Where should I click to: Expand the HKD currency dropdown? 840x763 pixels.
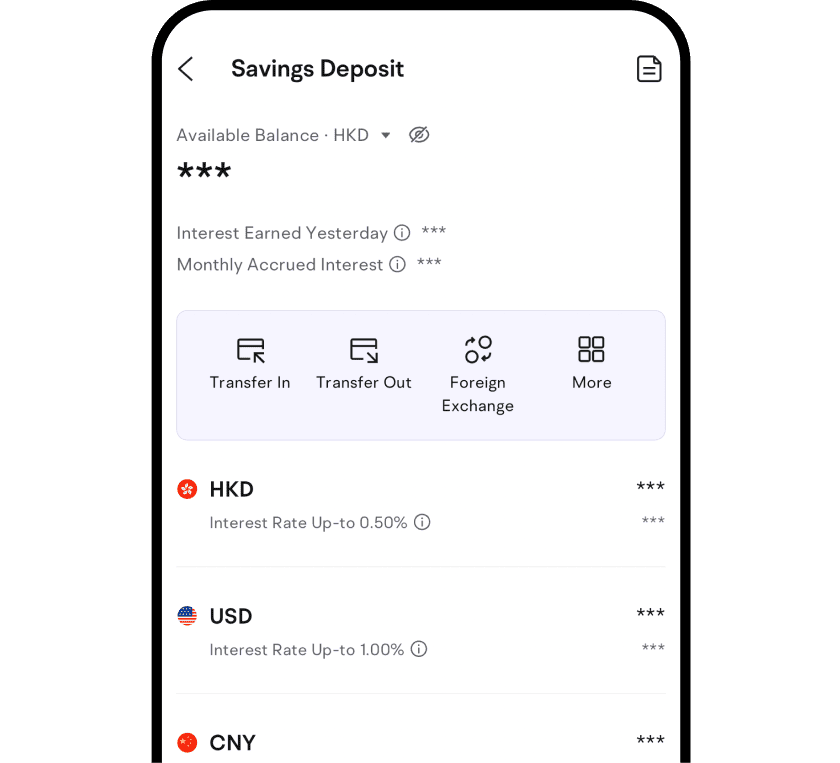tap(386, 136)
